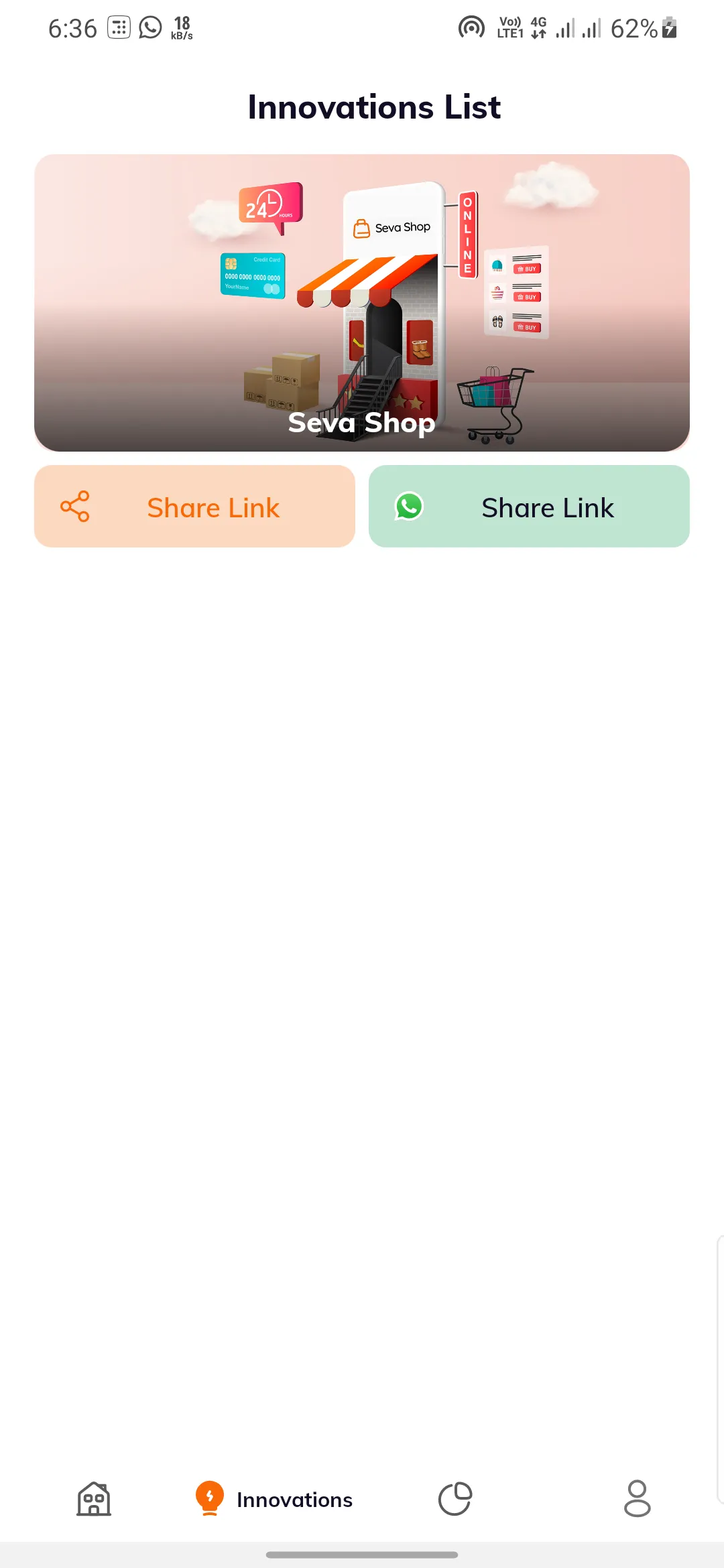Tap the WhatsApp icon on green share button

tap(410, 507)
